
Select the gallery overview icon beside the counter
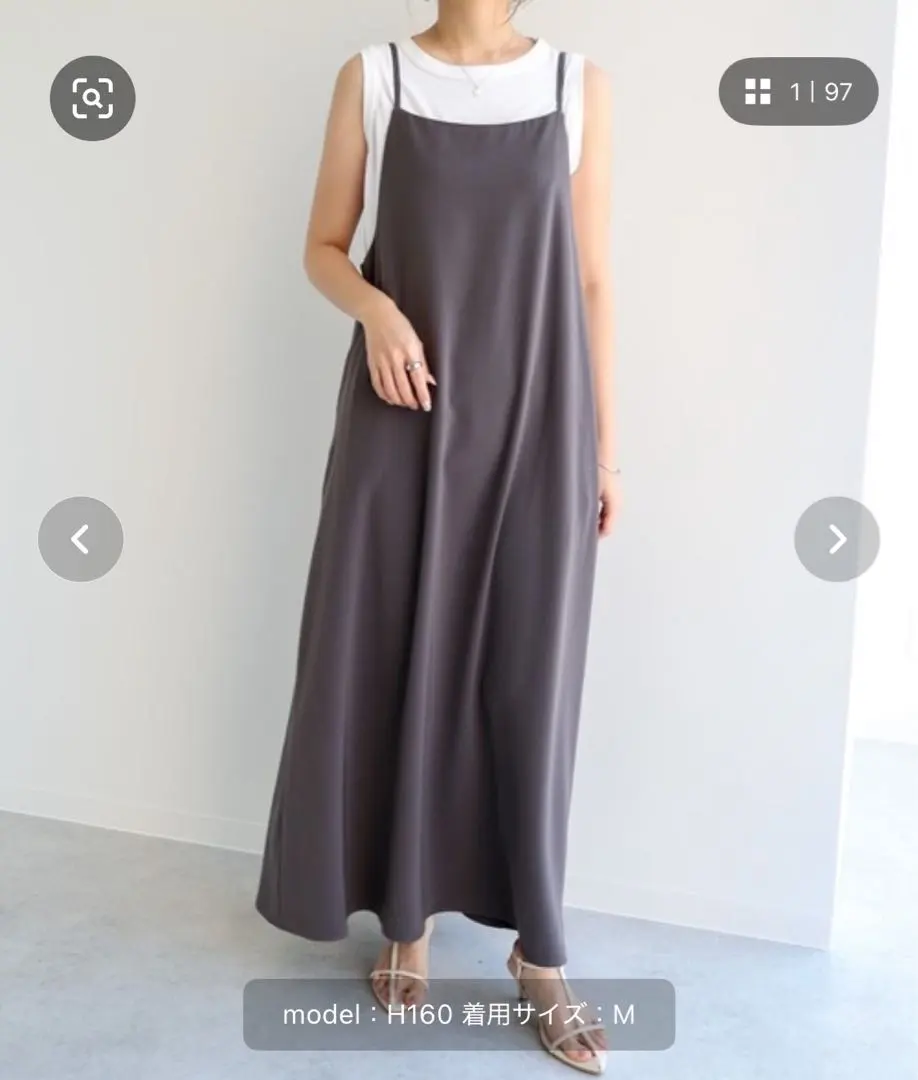pyautogui.click(x=757, y=92)
